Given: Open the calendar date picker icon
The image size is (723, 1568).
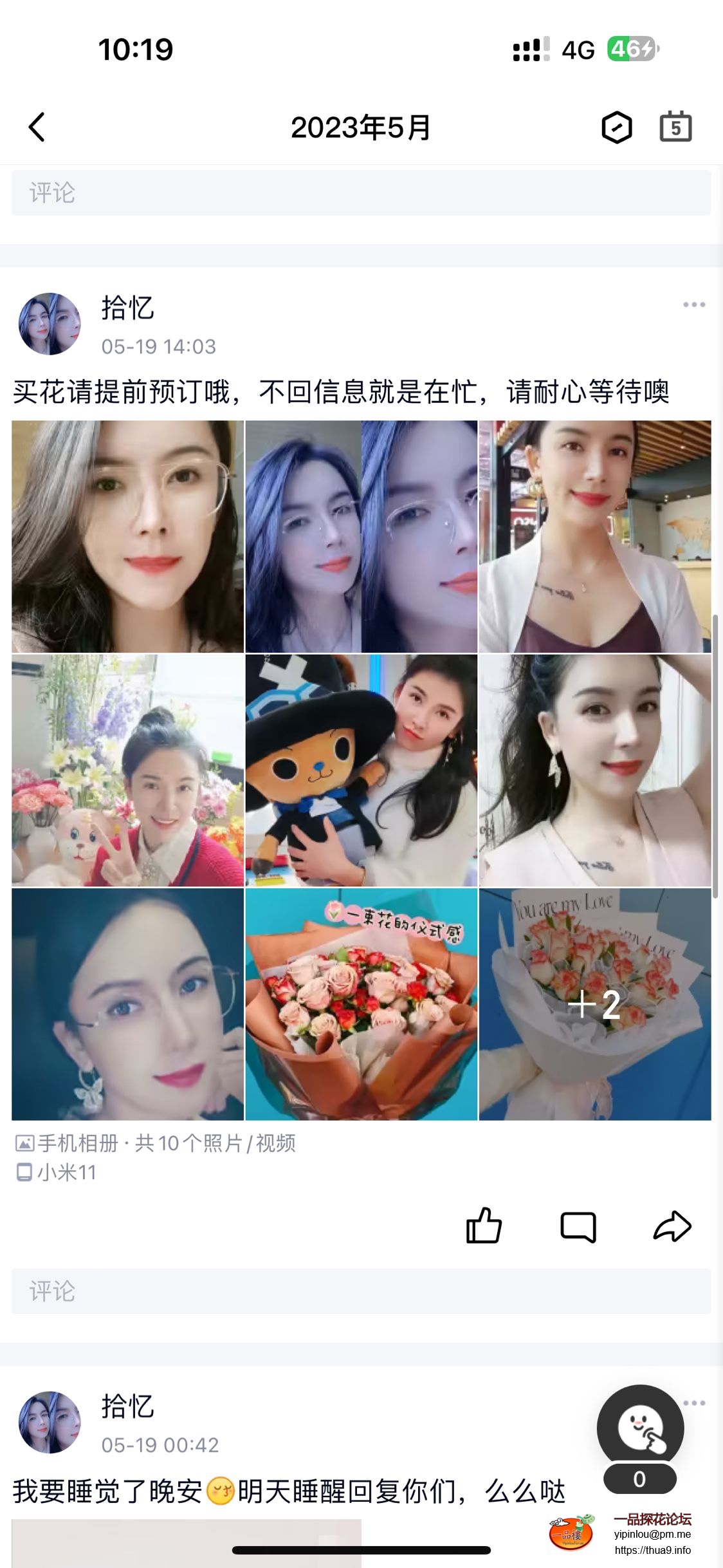Looking at the screenshot, I should (x=675, y=127).
